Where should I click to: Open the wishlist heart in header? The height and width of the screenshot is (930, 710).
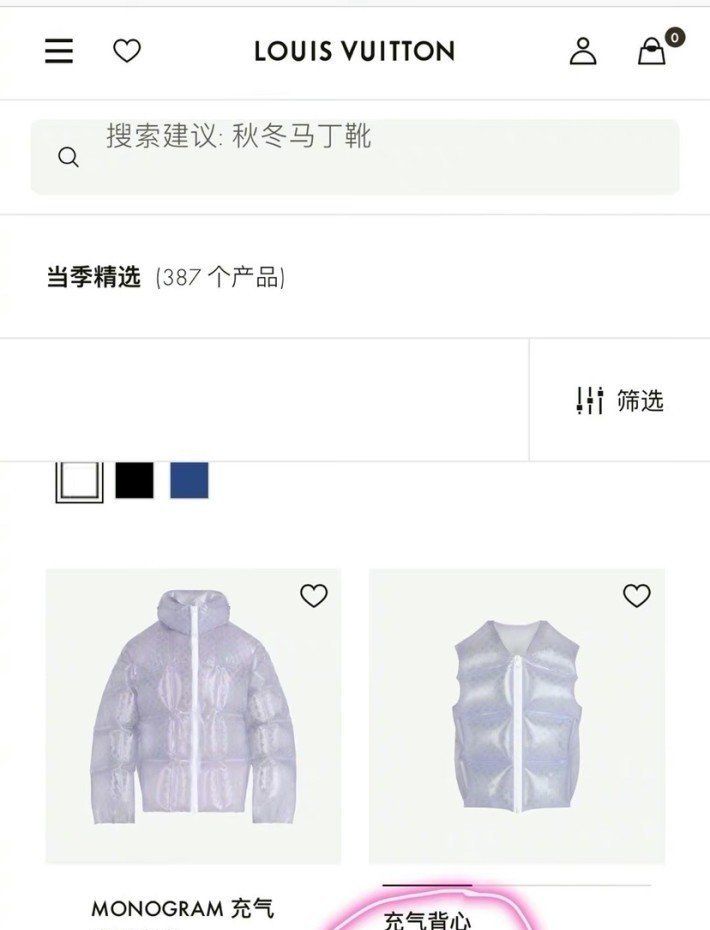127,51
